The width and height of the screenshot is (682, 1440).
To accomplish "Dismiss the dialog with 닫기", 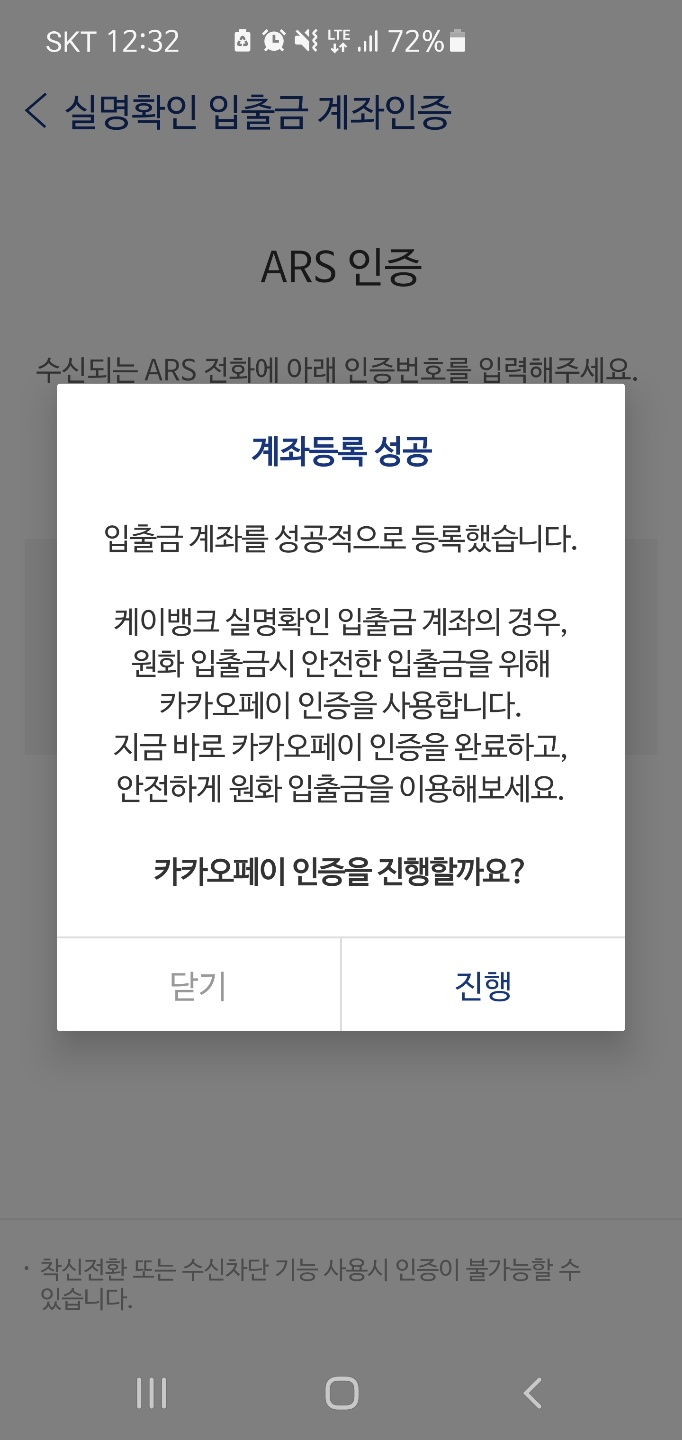I will click(198, 985).
